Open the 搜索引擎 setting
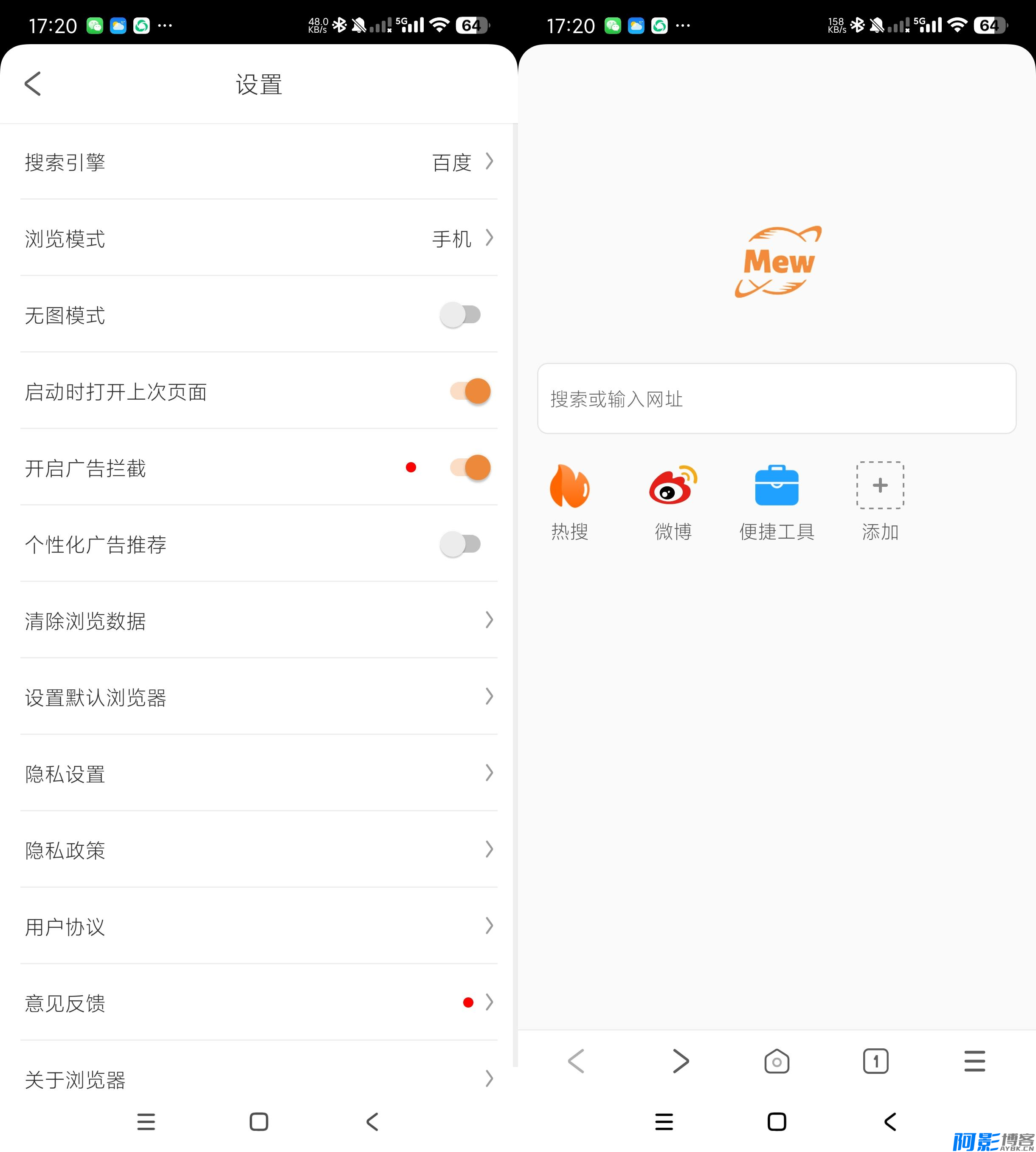The image size is (1036, 1152). point(259,162)
